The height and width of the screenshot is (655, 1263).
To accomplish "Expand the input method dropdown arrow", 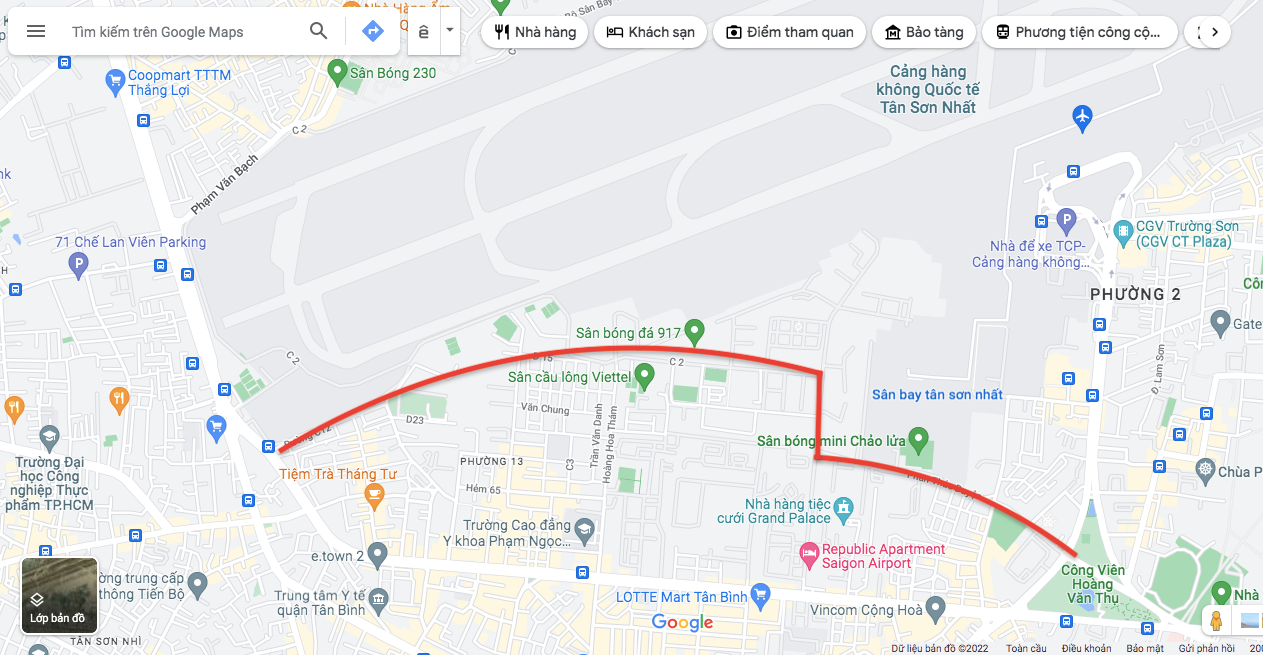I will (450, 30).
